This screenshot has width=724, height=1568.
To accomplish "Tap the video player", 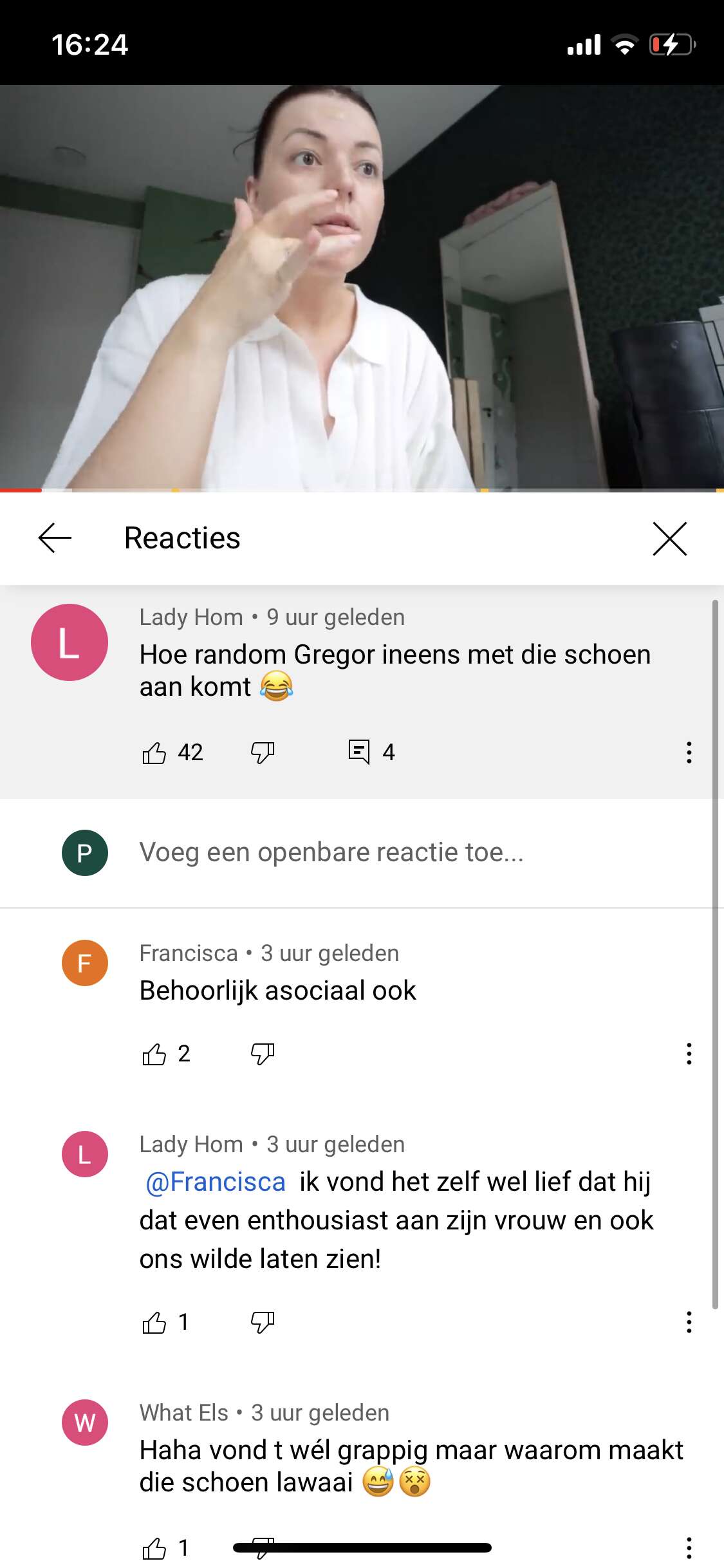I will (362, 287).
